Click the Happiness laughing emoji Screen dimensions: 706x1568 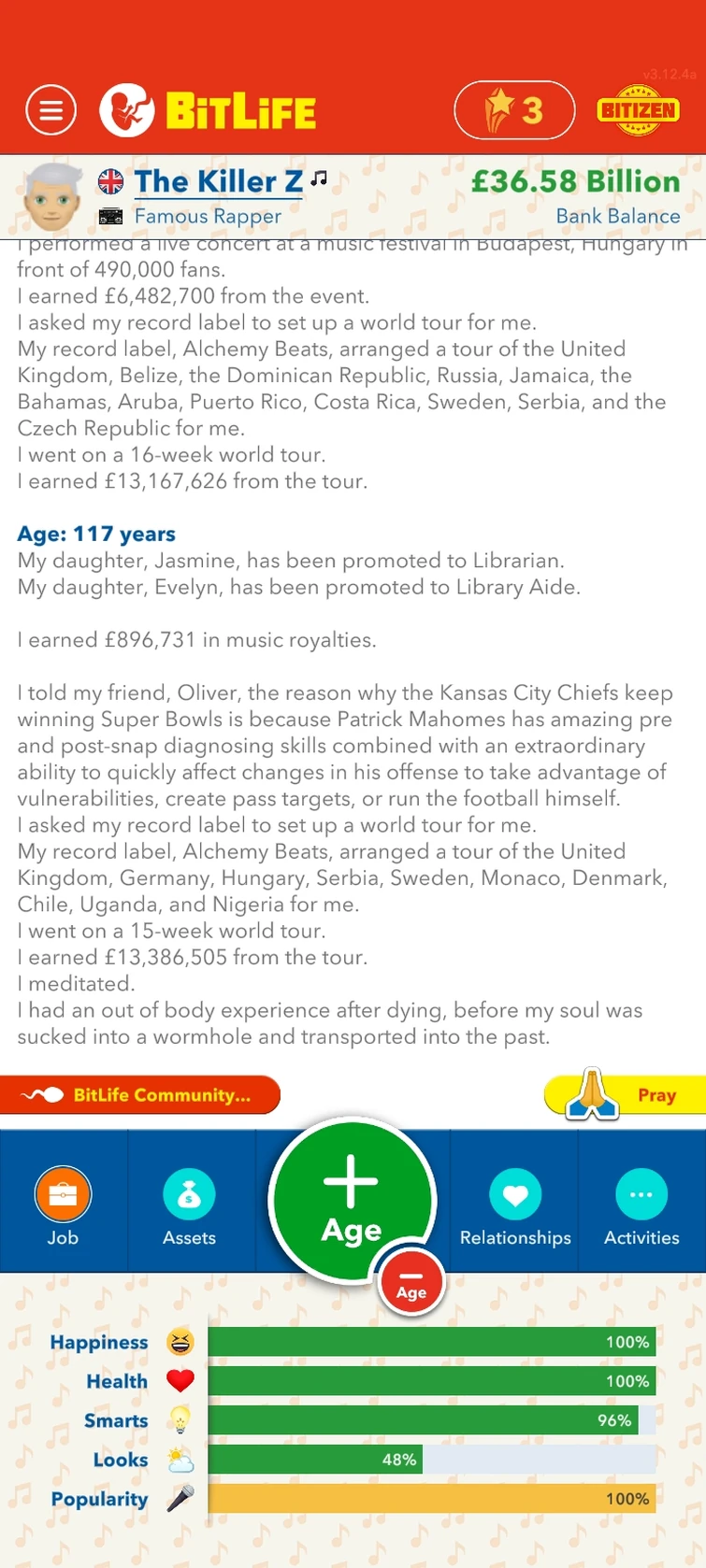tap(180, 1342)
